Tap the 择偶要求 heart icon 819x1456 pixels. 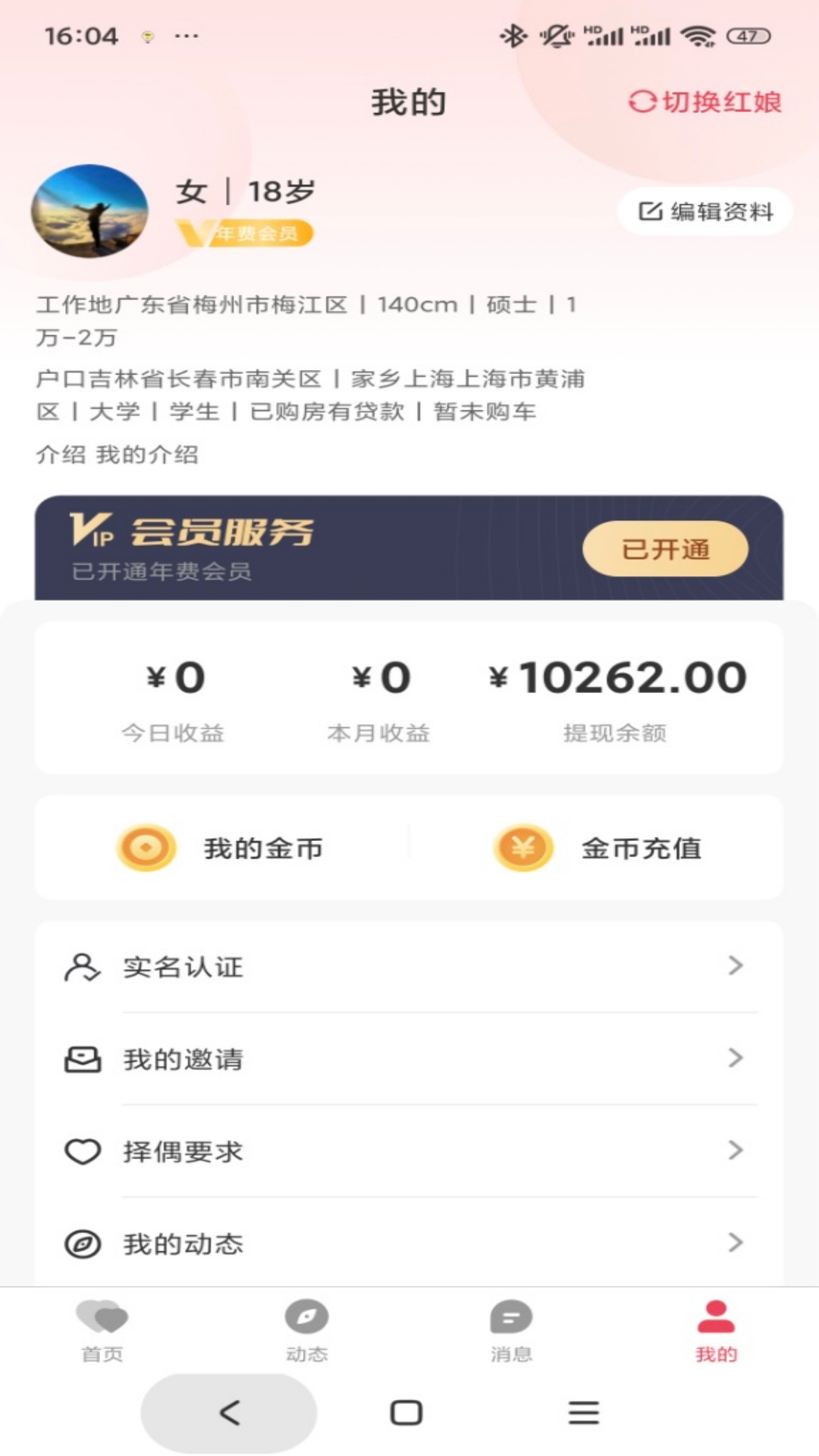pyautogui.click(x=81, y=1151)
